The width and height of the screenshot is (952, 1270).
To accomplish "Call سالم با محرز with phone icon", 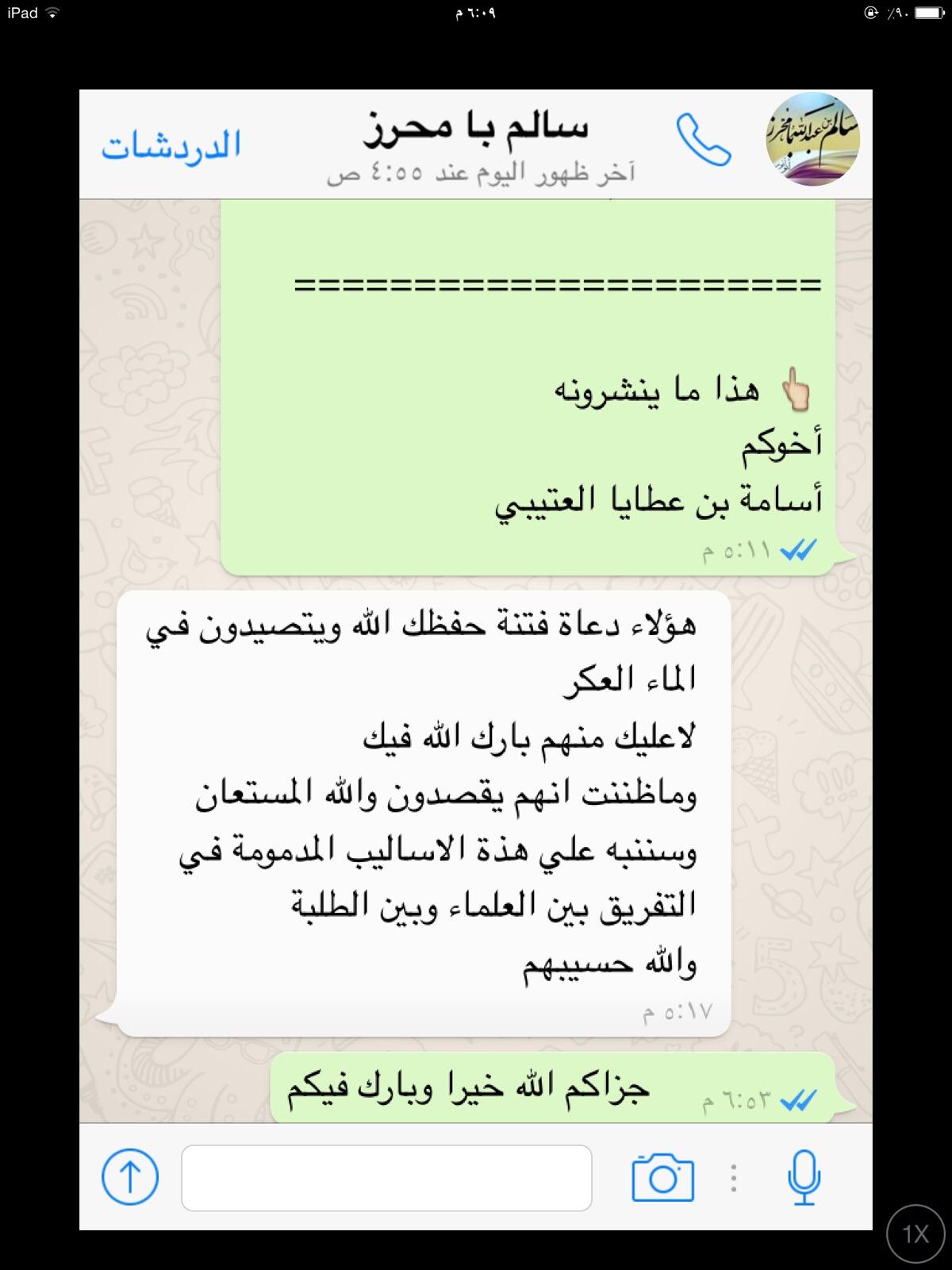I will point(704,140).
